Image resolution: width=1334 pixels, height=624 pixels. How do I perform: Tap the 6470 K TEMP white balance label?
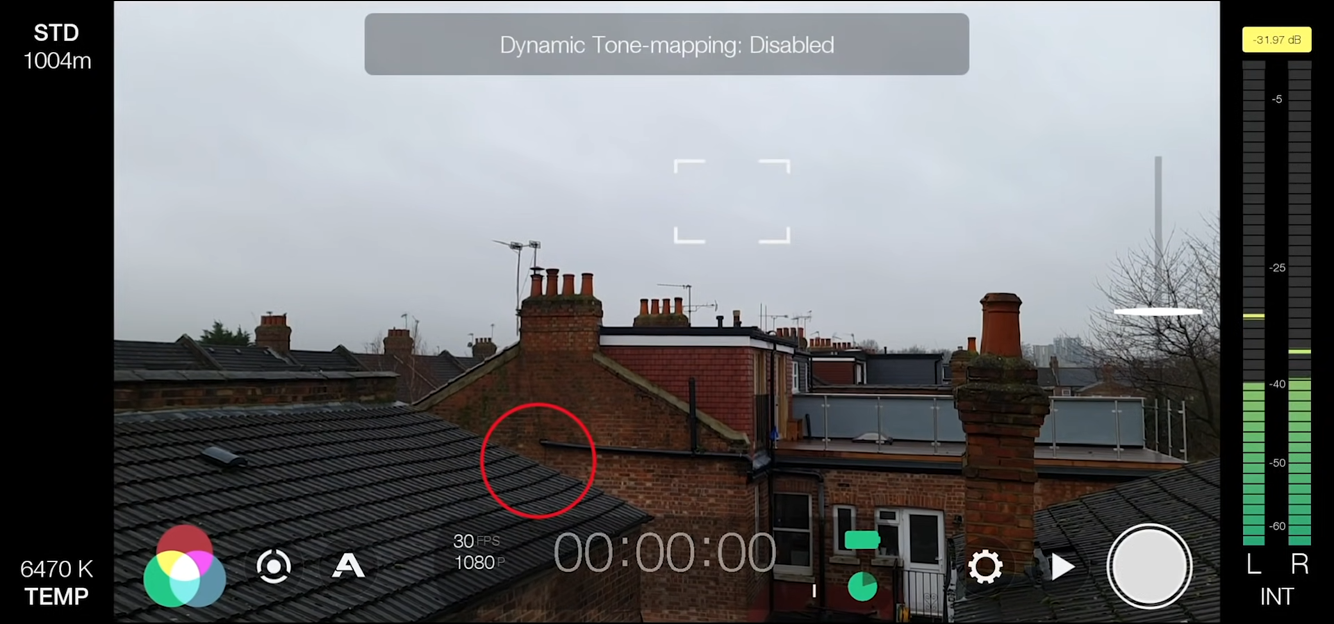point(57,583)
